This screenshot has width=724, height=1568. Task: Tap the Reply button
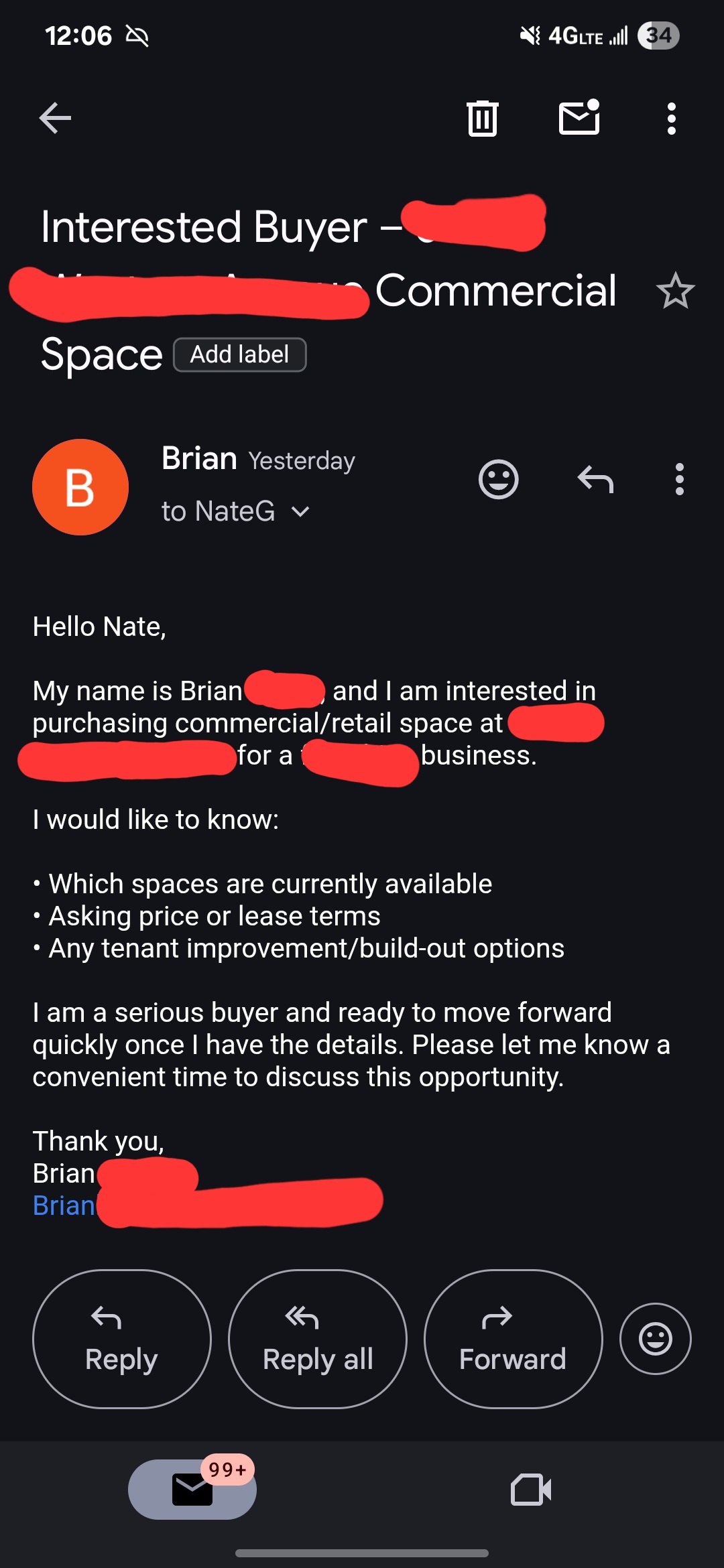pos(121,1339)
